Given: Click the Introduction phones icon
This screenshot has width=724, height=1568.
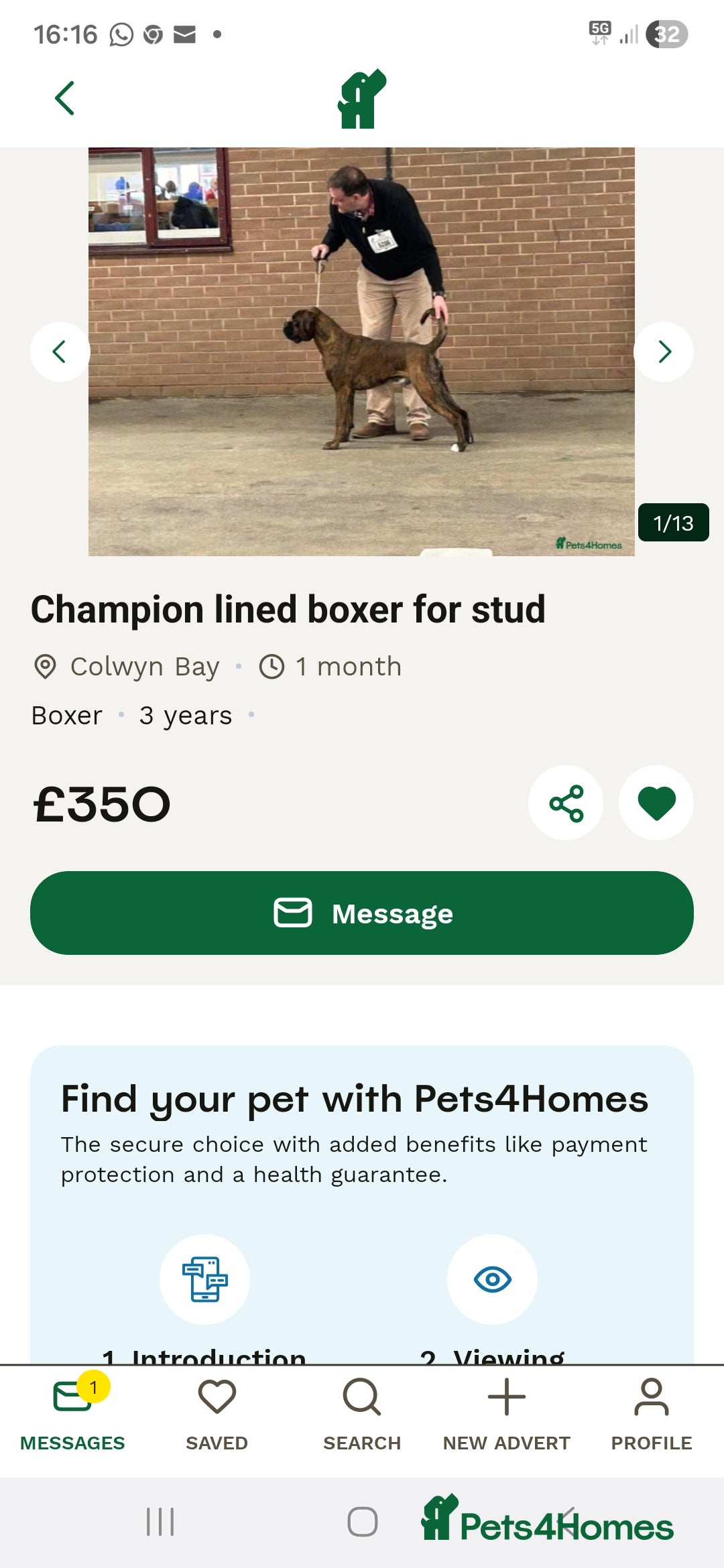Looking at the screenshot, I should (x=204, y=1279).
